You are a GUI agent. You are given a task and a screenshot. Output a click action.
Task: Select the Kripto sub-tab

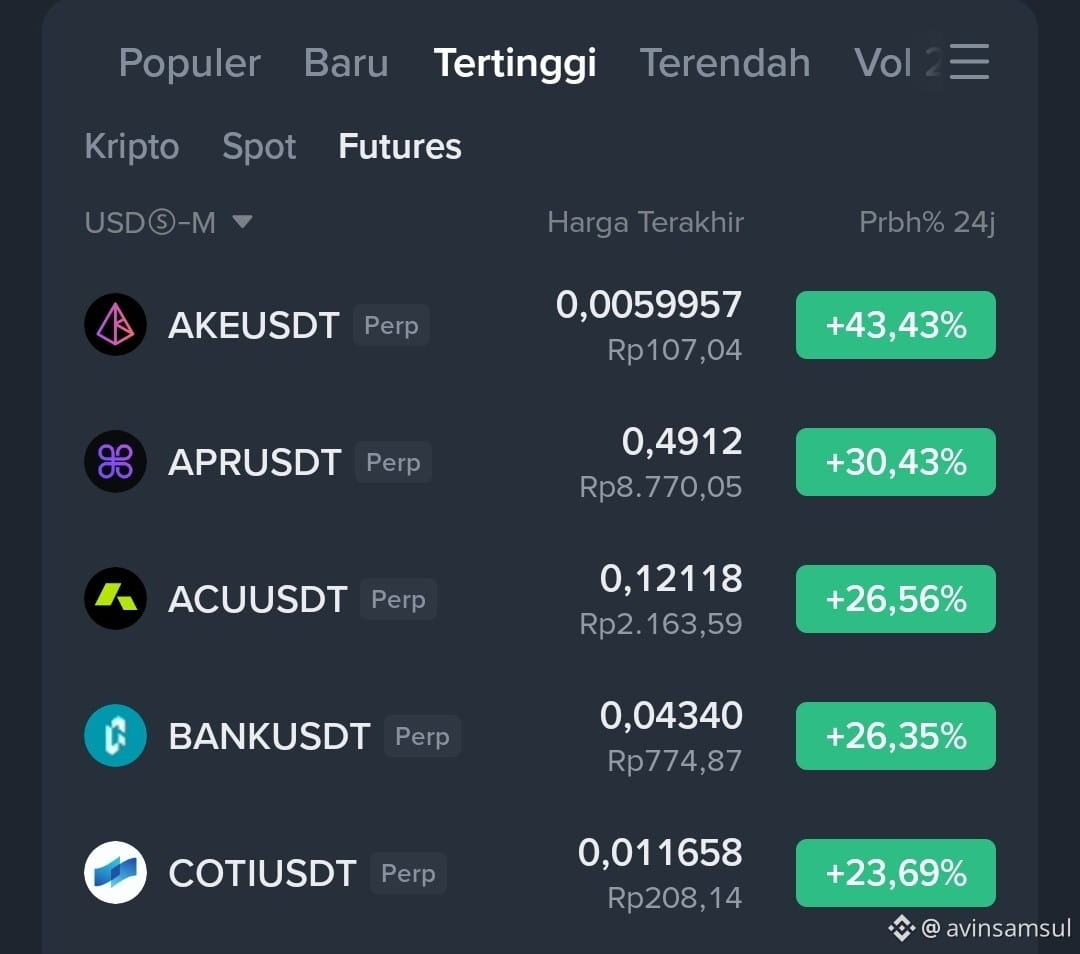click(x=132, y=147)
